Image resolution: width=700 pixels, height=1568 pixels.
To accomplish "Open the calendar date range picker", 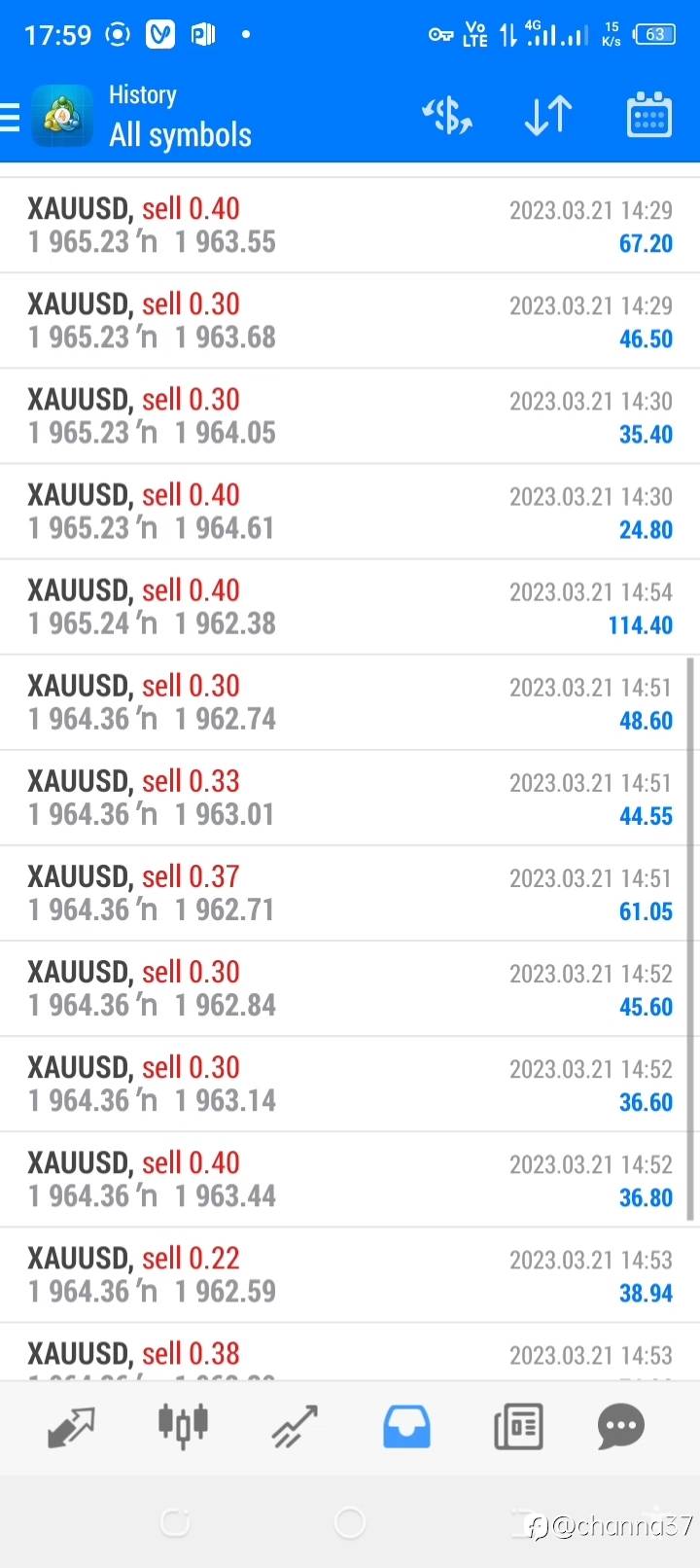I will point(648,116).
